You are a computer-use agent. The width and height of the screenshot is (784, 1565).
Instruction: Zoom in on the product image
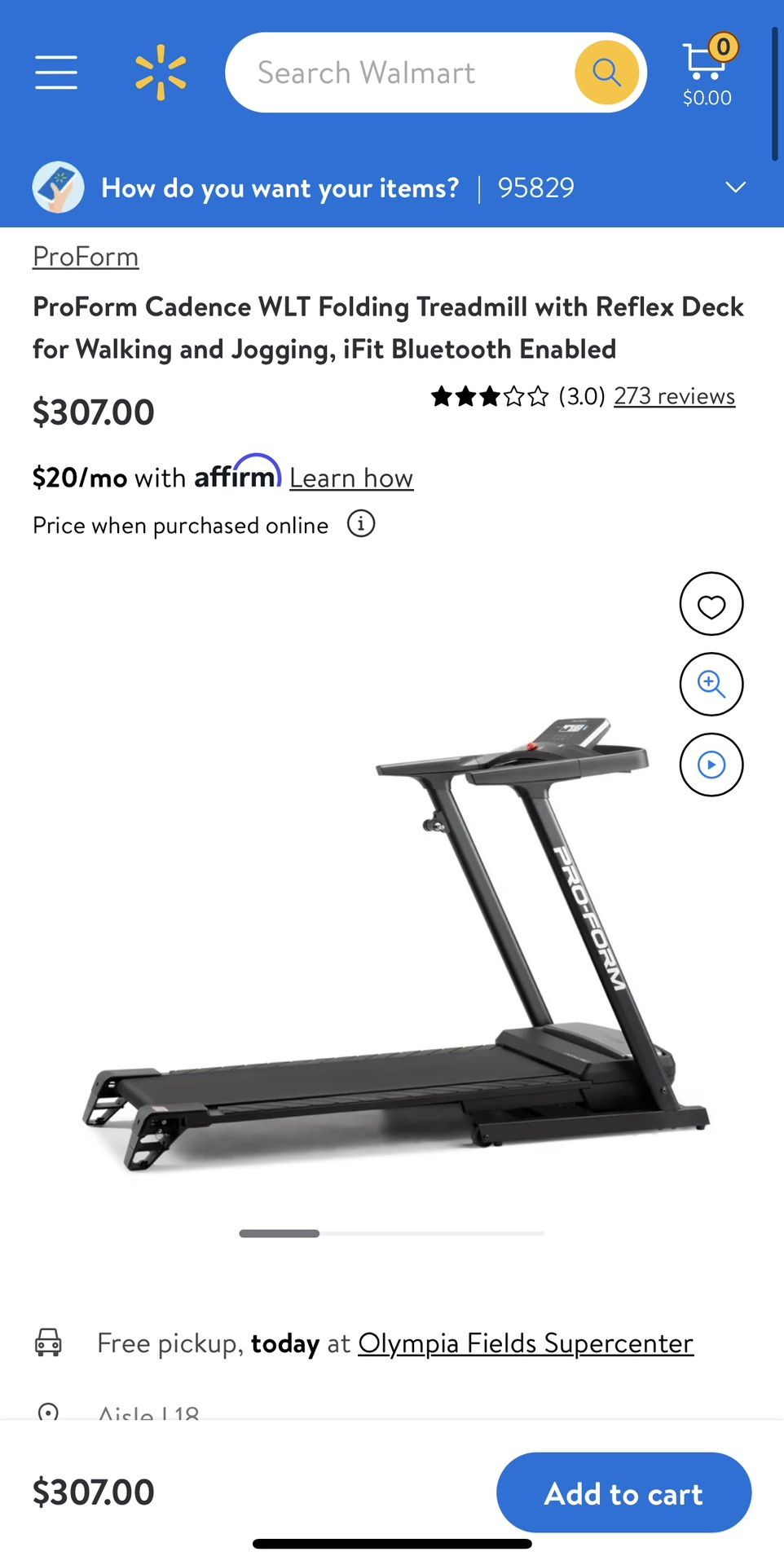(x=711, y=684)
